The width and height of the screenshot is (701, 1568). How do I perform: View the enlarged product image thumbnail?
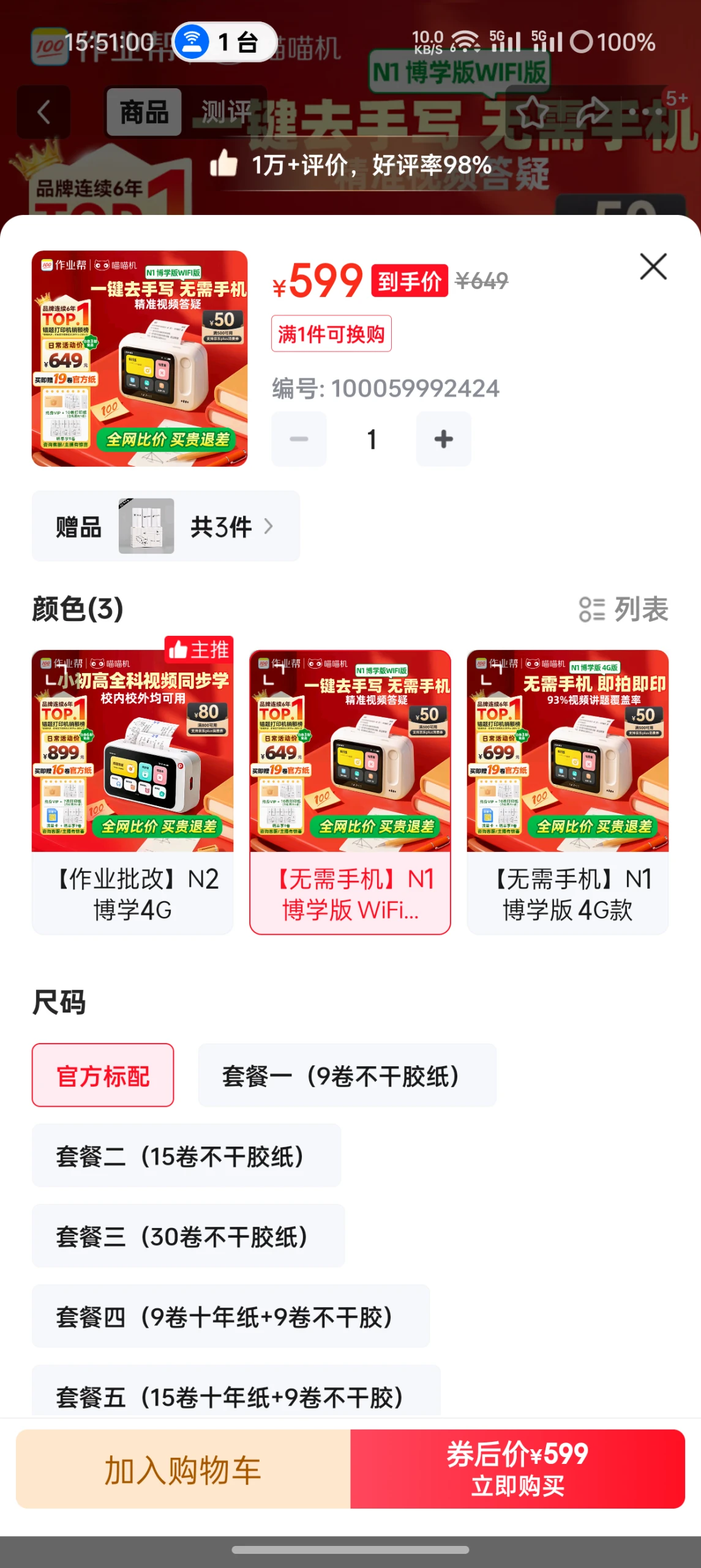(x=140, y=358)
